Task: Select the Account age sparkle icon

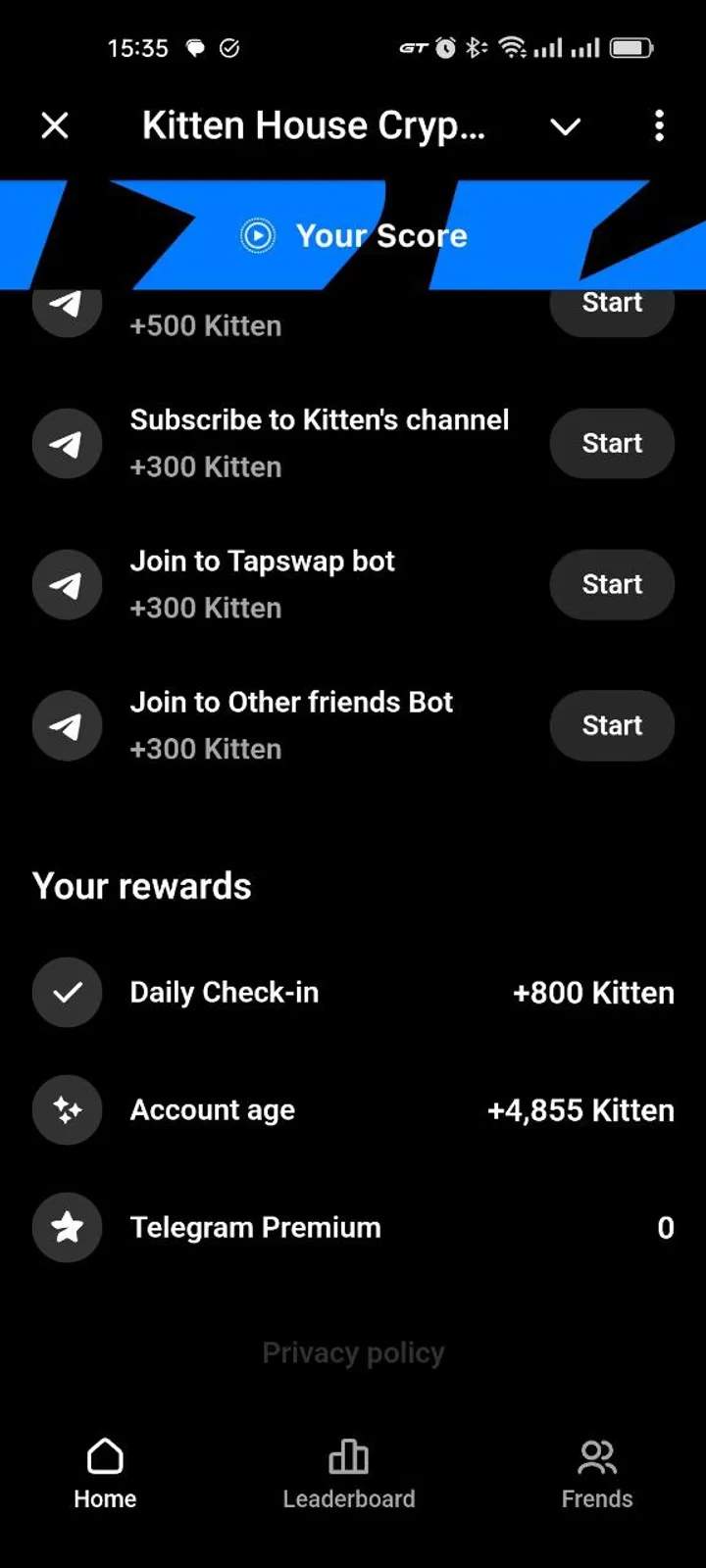Action: (67, 1109)
